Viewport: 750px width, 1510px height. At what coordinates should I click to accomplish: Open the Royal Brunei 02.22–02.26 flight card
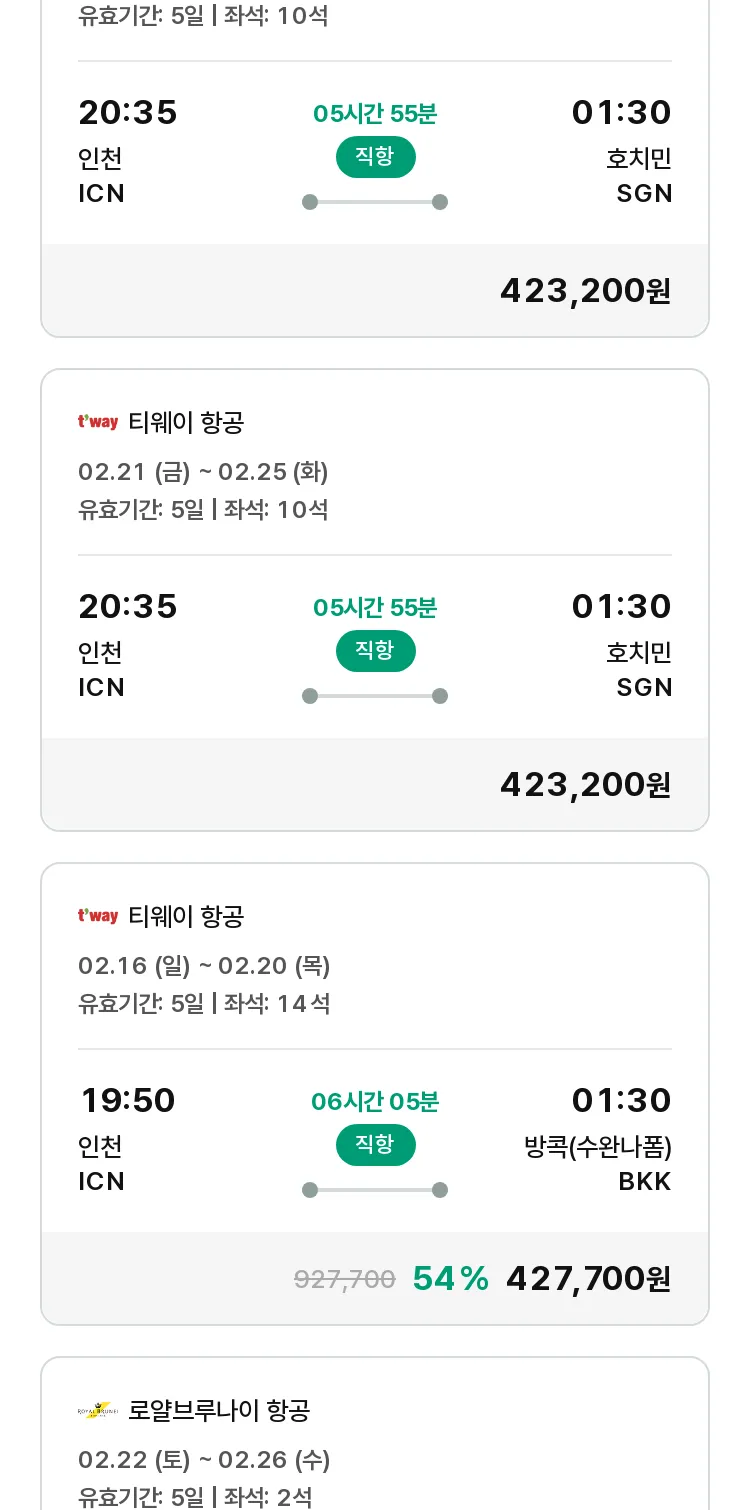click(375, 1433)
